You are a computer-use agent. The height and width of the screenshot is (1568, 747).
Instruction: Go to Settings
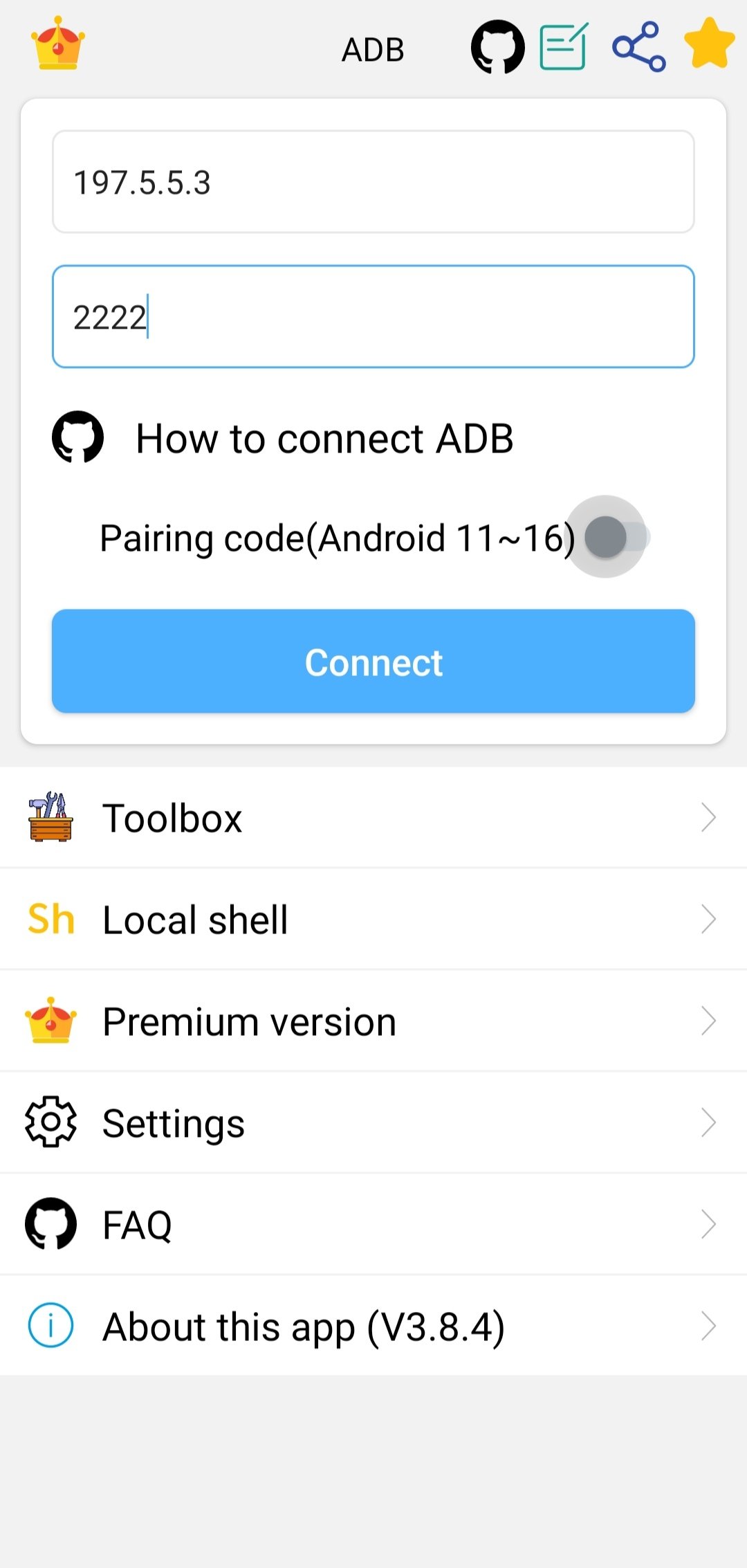tap(373, 1123)
